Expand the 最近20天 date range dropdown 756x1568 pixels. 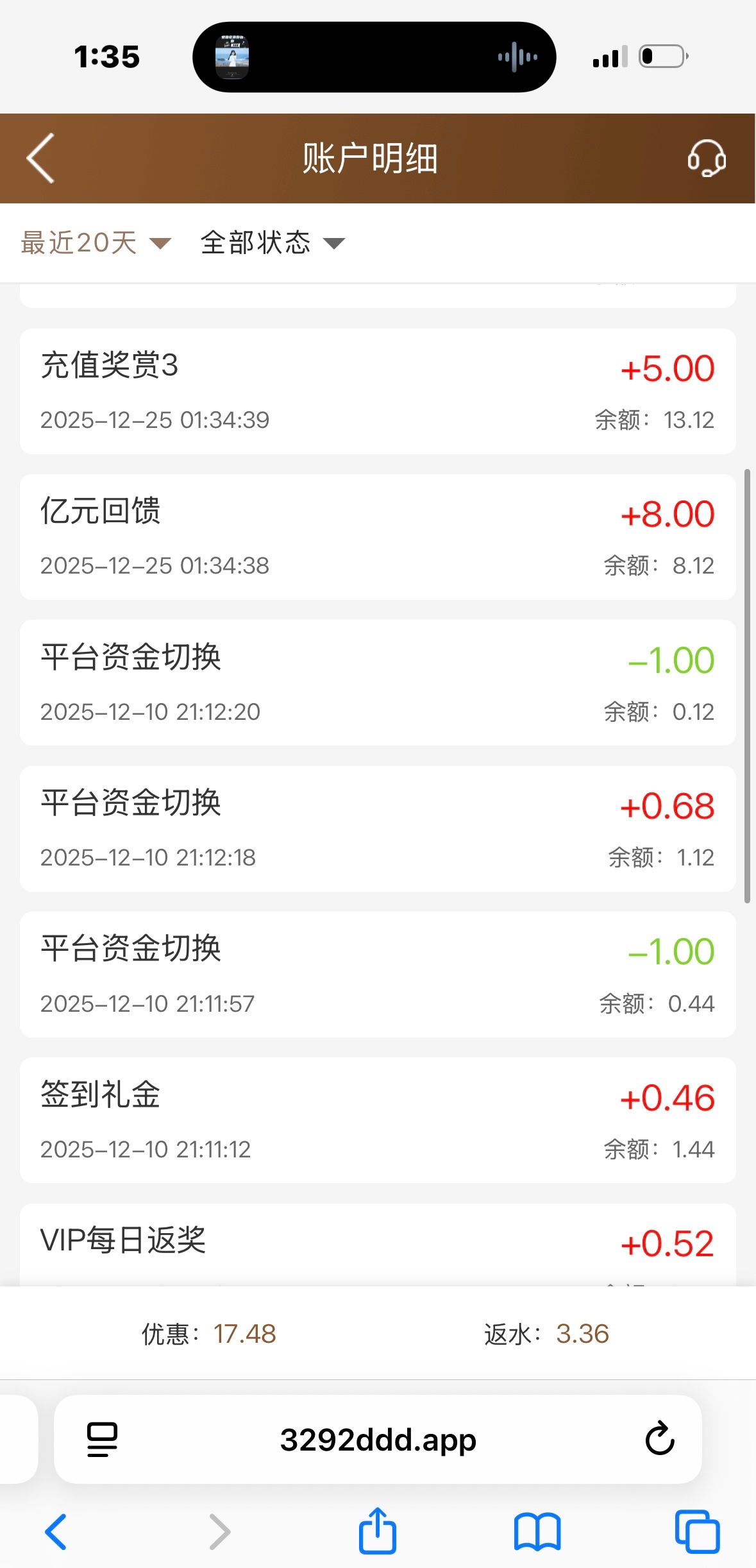coord(96,243)
